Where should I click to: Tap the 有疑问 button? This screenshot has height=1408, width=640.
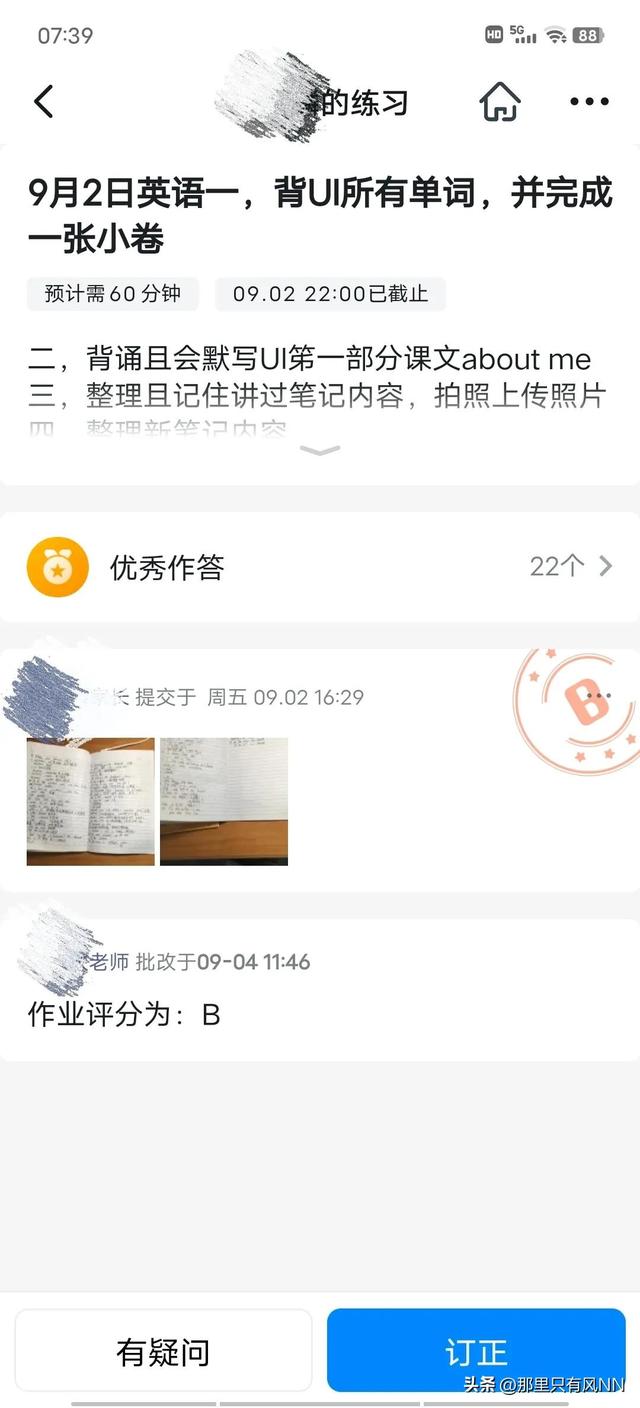tap(163, 1352)
